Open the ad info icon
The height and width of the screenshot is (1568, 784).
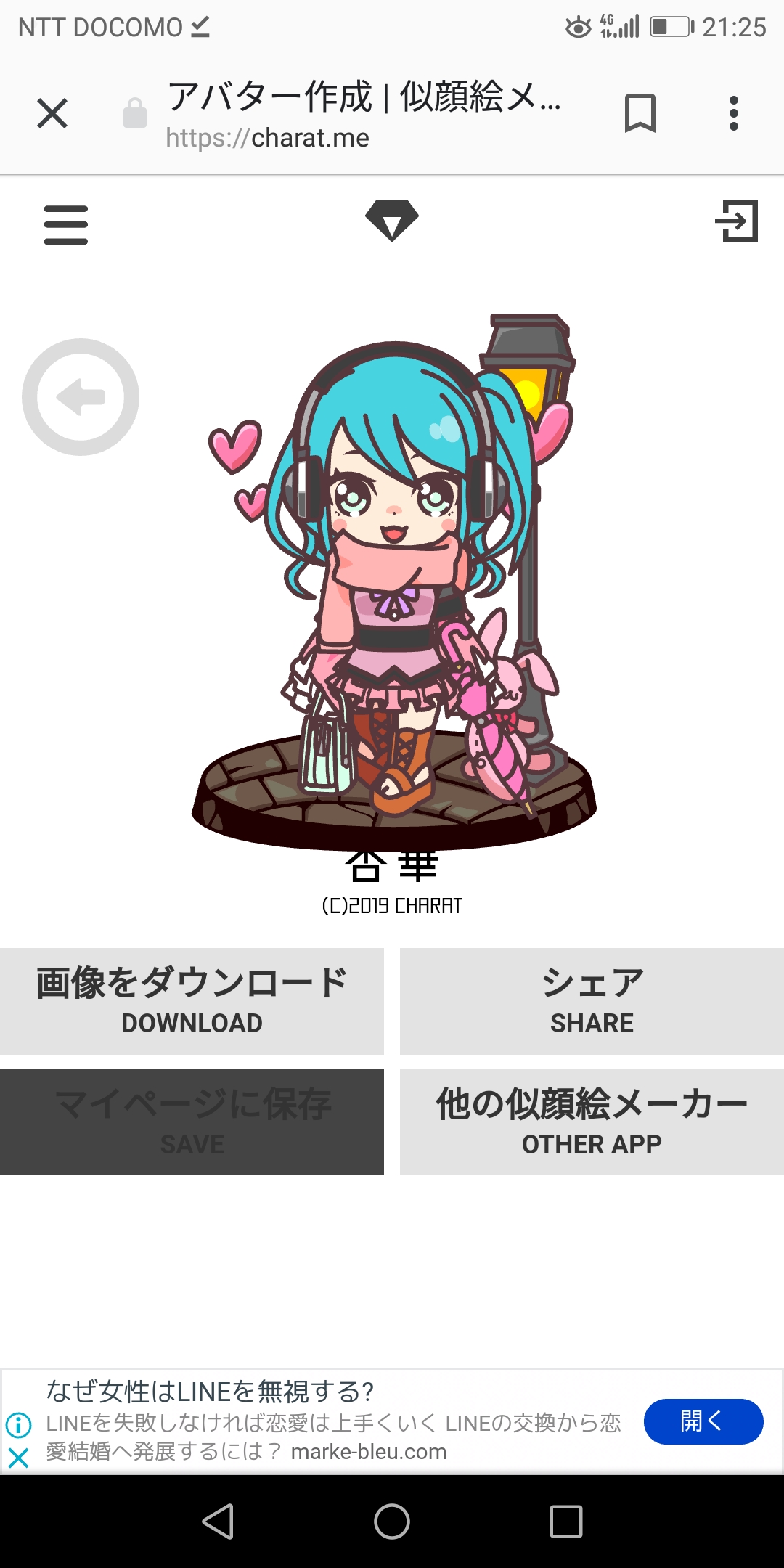pos(19,1424)
